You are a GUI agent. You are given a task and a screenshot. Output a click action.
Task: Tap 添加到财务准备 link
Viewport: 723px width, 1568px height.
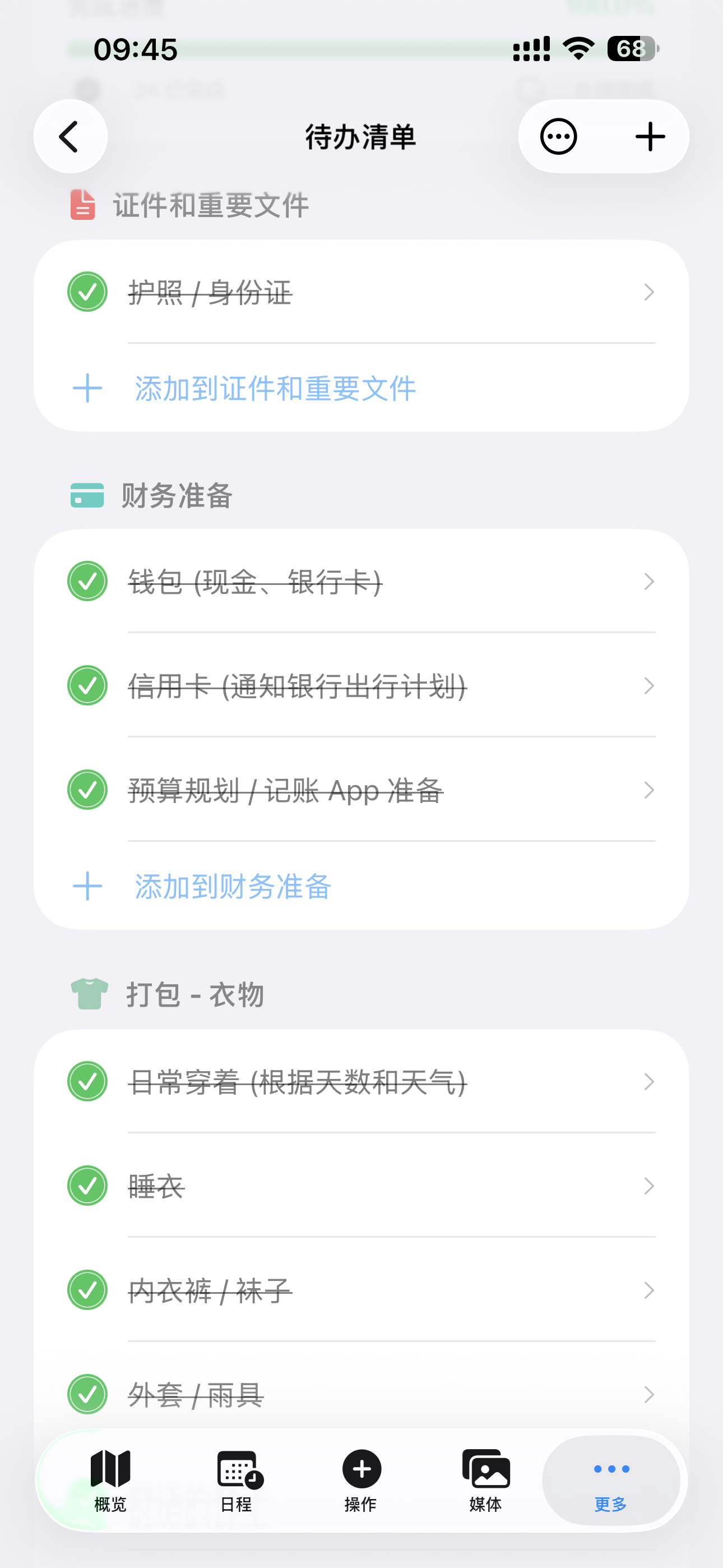[x=232, y=888]
